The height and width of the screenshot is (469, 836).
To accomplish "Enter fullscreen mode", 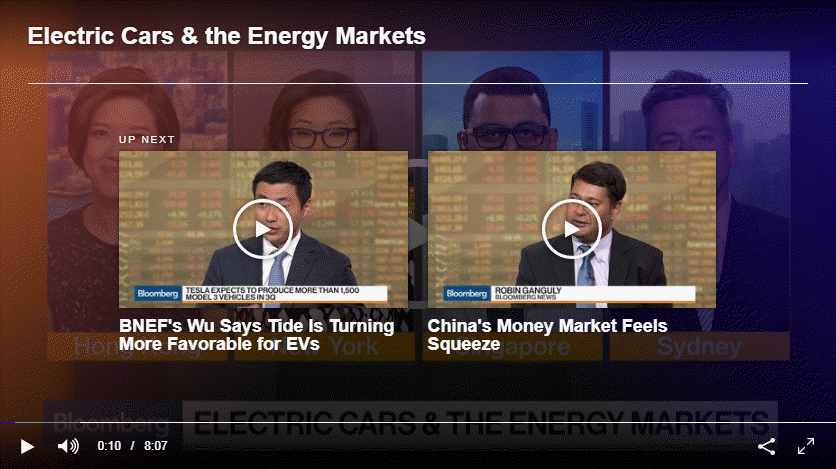I will [806, 446].
